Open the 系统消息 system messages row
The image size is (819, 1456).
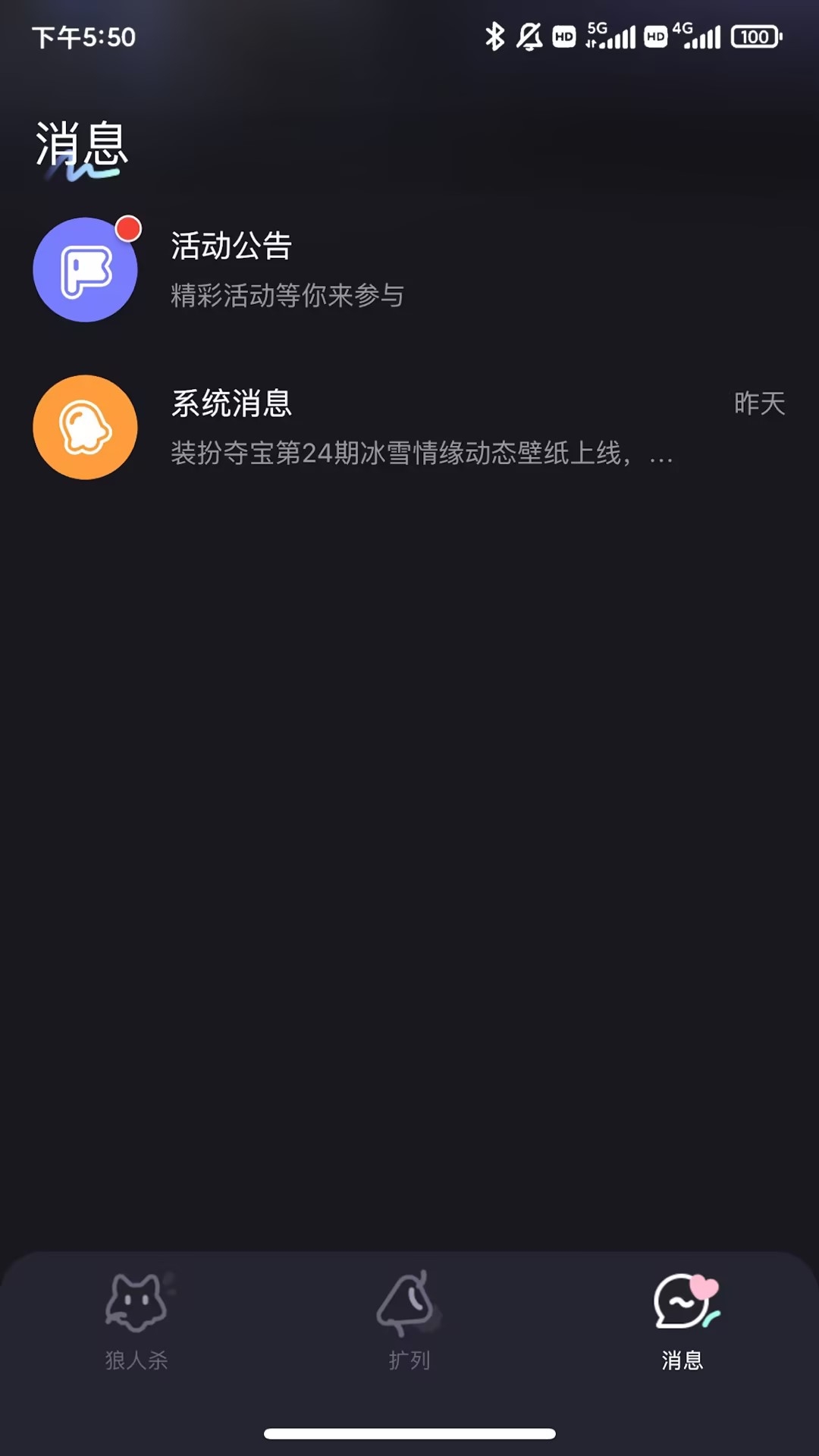point(409,428)
